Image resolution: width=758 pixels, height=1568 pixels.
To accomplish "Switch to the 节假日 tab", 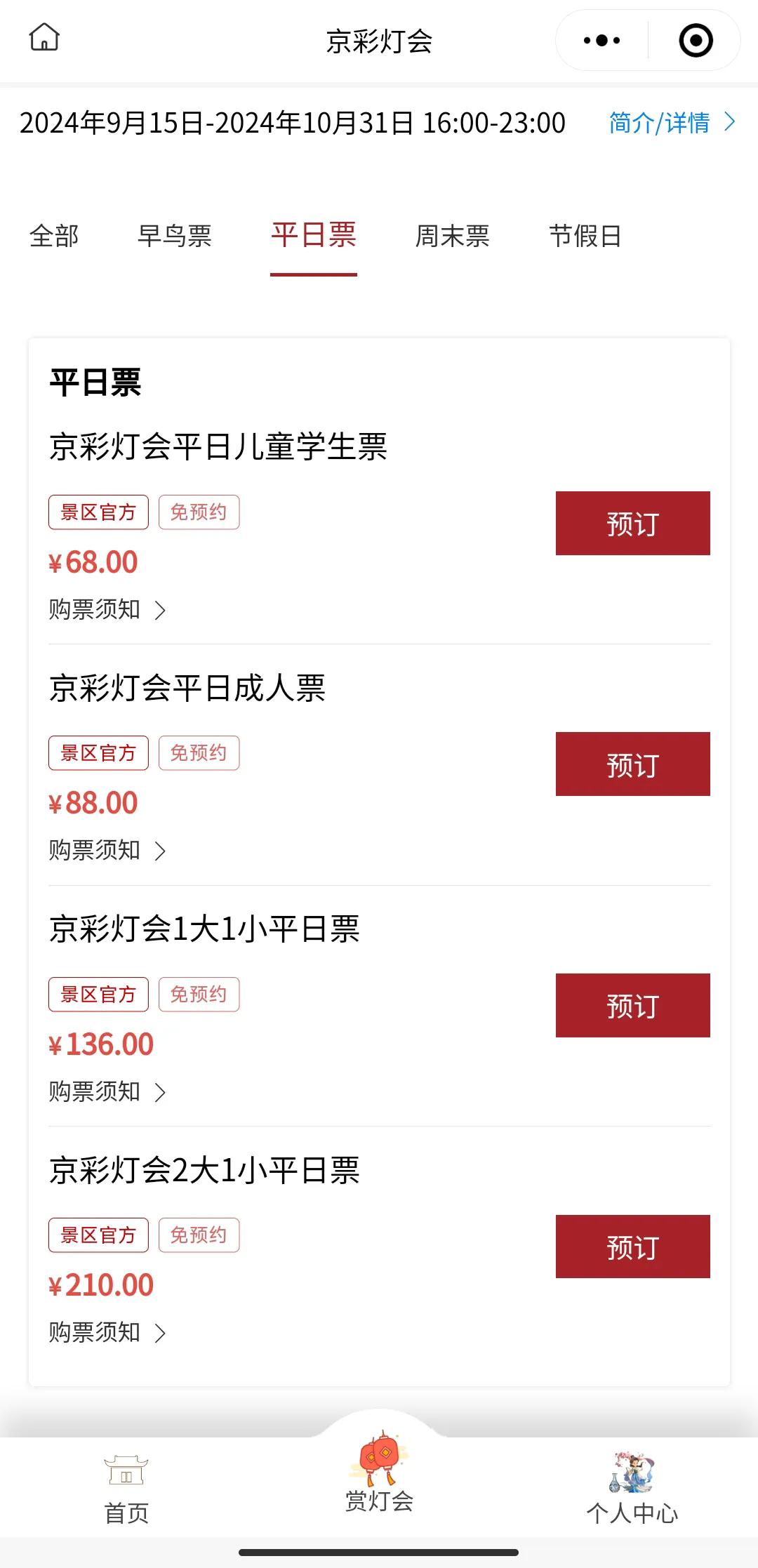I will click(585, 236).
